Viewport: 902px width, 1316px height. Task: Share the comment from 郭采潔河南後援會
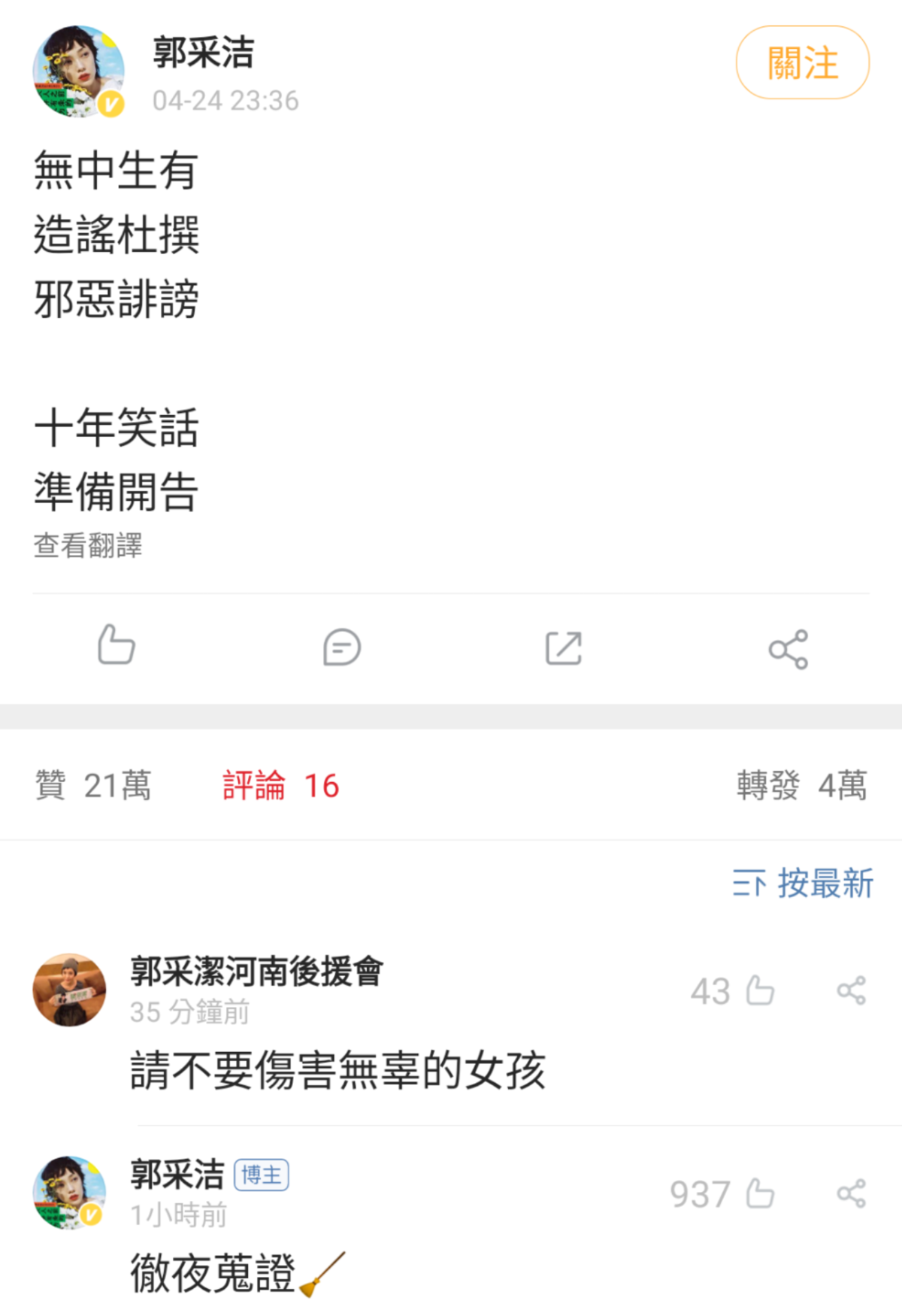coord(852,990)
